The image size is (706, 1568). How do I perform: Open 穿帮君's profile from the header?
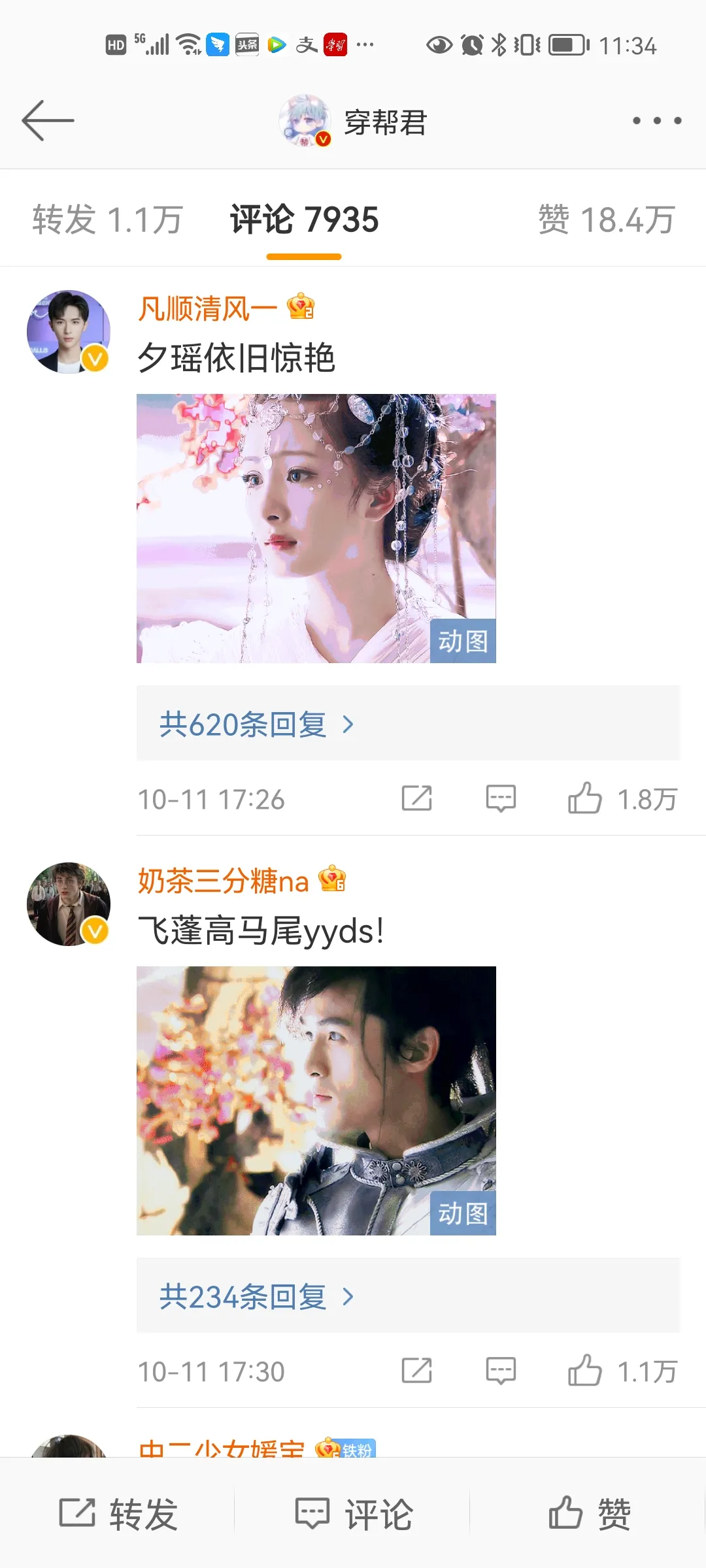pyautogui.click(x=354, y=122)
